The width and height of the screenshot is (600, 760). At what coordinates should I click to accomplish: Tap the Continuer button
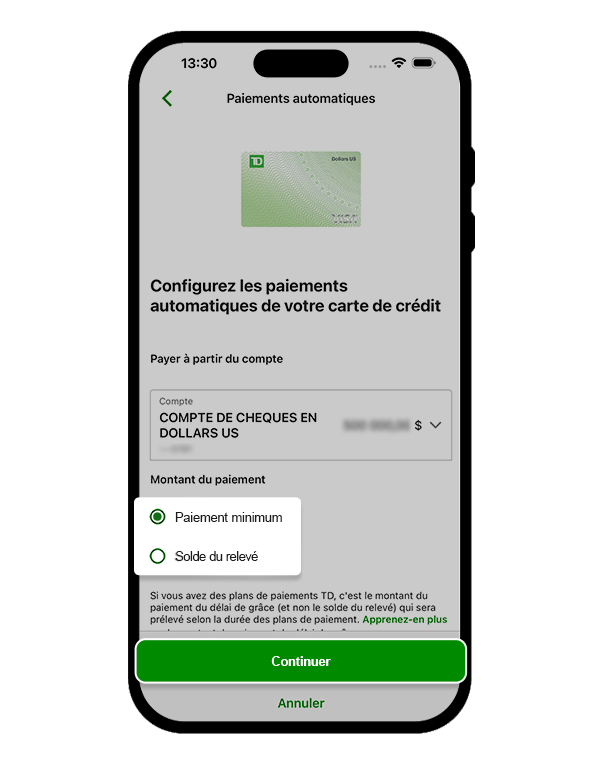[x=300, y=661]
